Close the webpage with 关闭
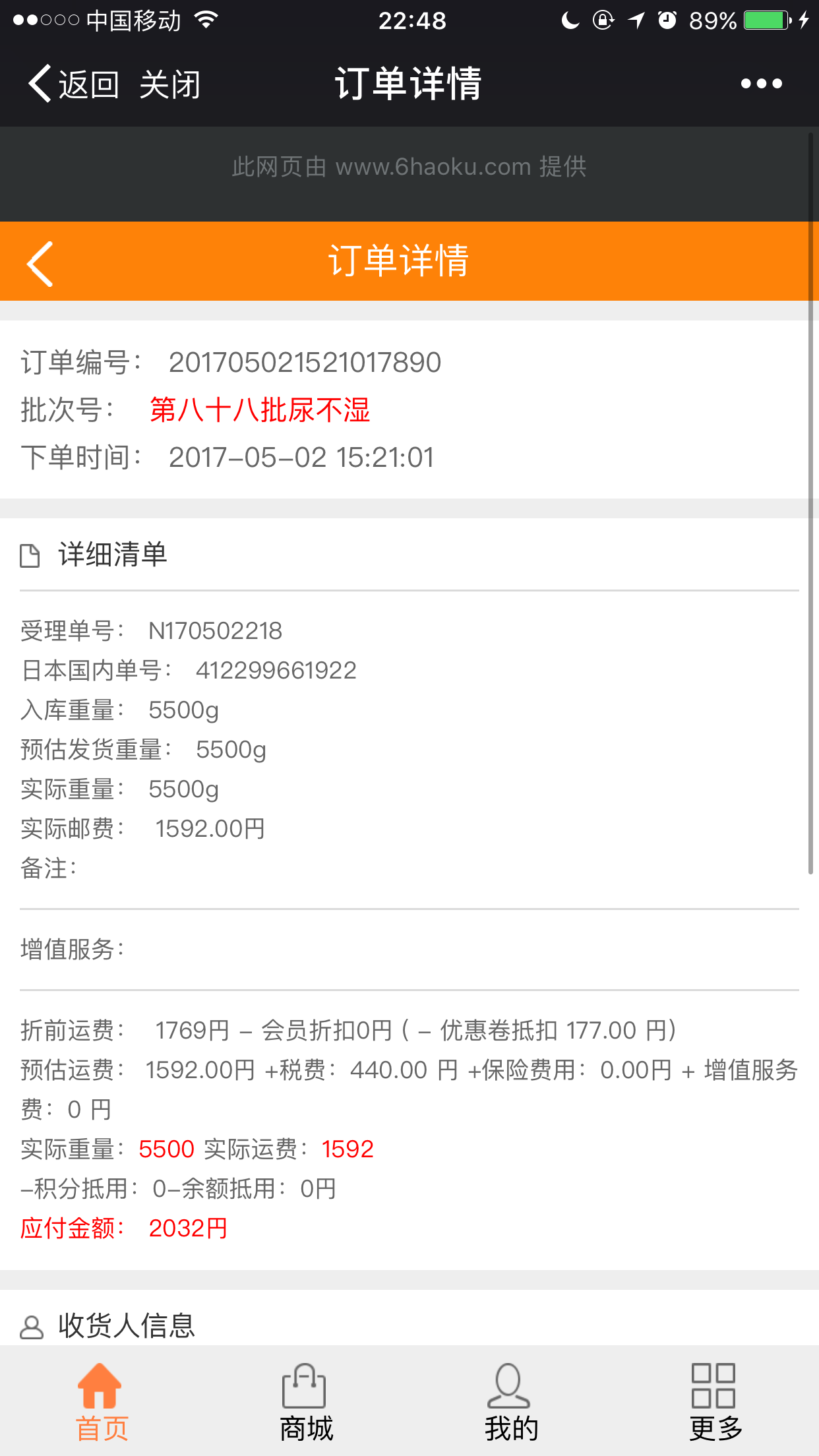Screen dimensions: 819x1456 (169, 84)
